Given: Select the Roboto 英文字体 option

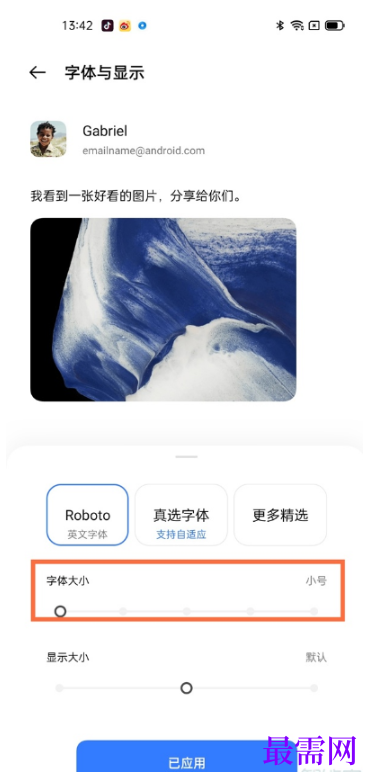Looking at the screenshot, I should pyautogui.click(x=87, y=515).
